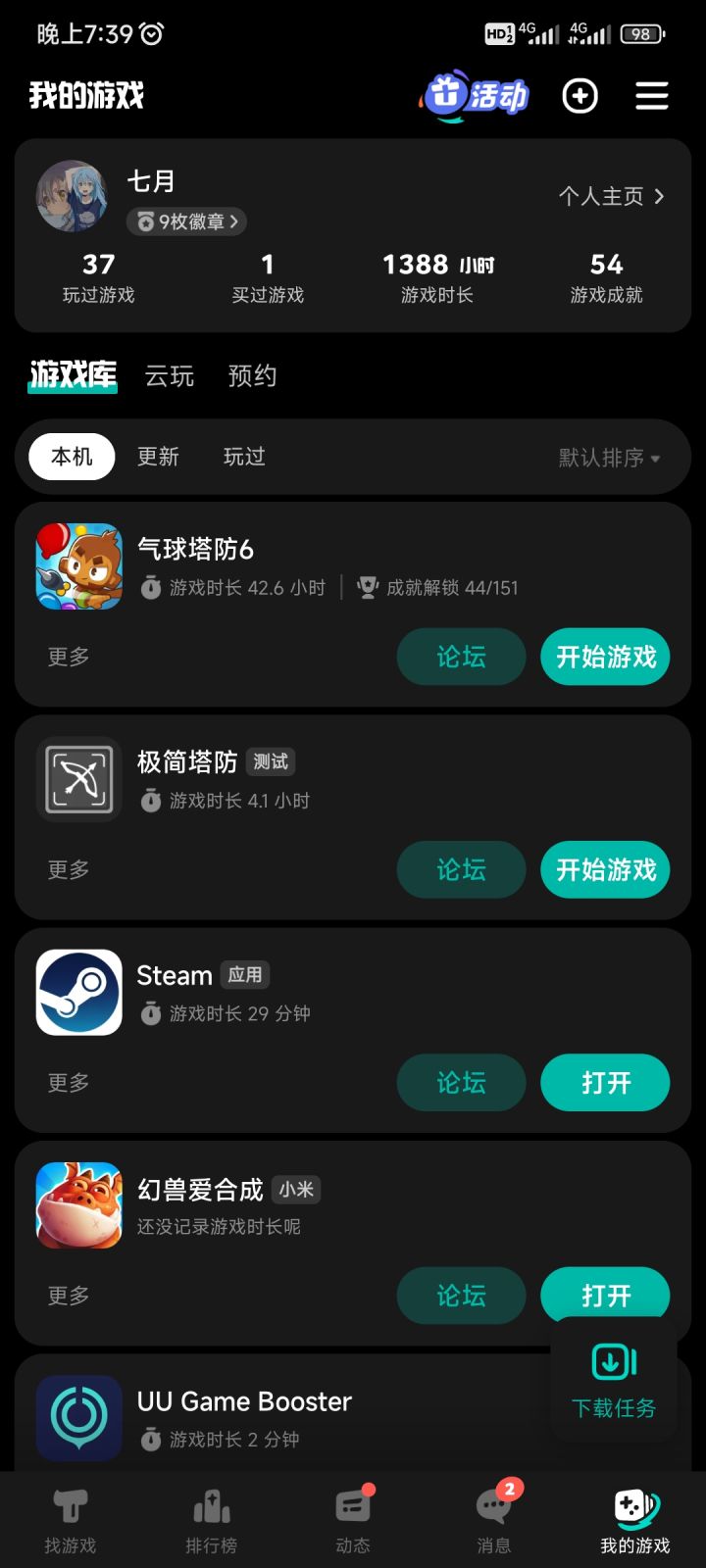Open the 活动 events banner icon
The image size is (706, 1568).
click(477, 95)
